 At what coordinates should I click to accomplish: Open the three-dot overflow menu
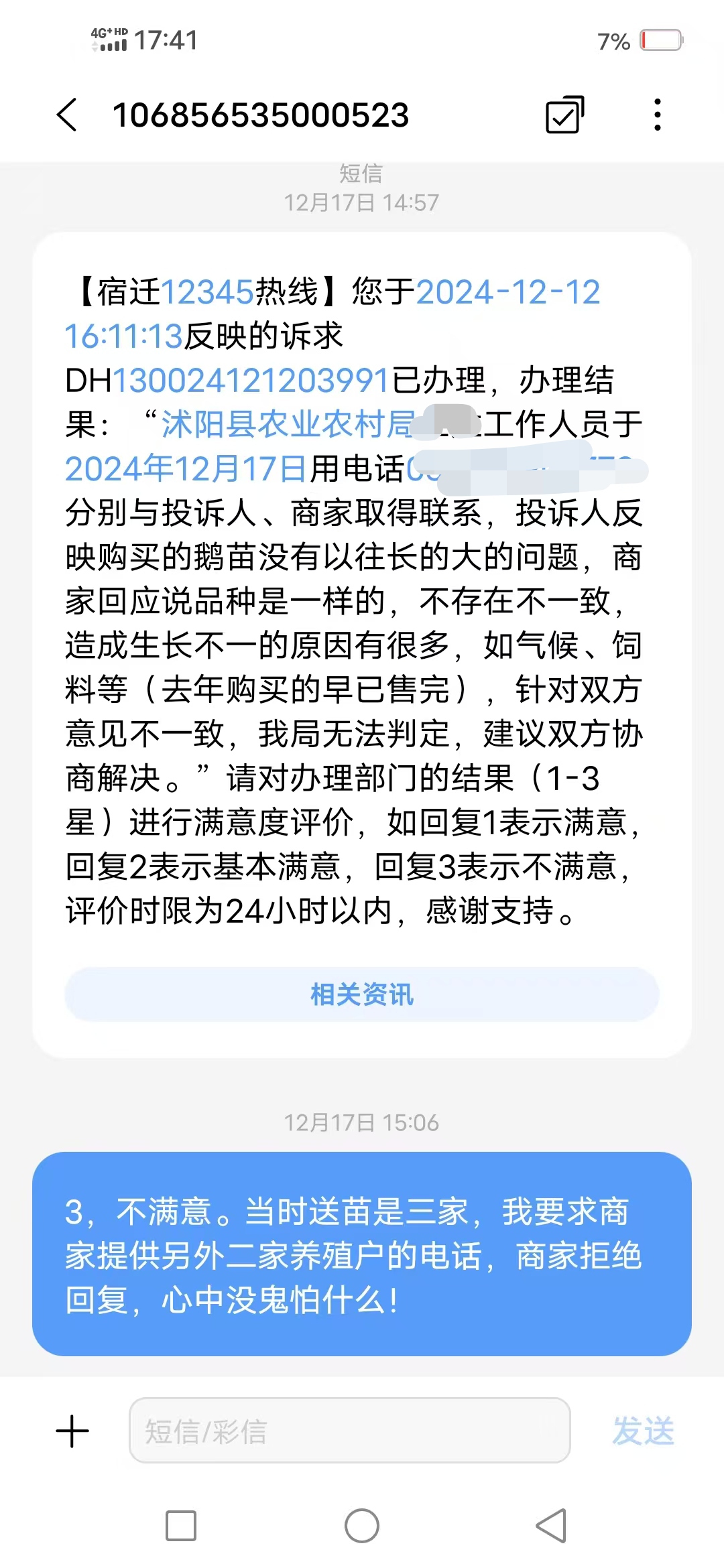click(658, 115)
